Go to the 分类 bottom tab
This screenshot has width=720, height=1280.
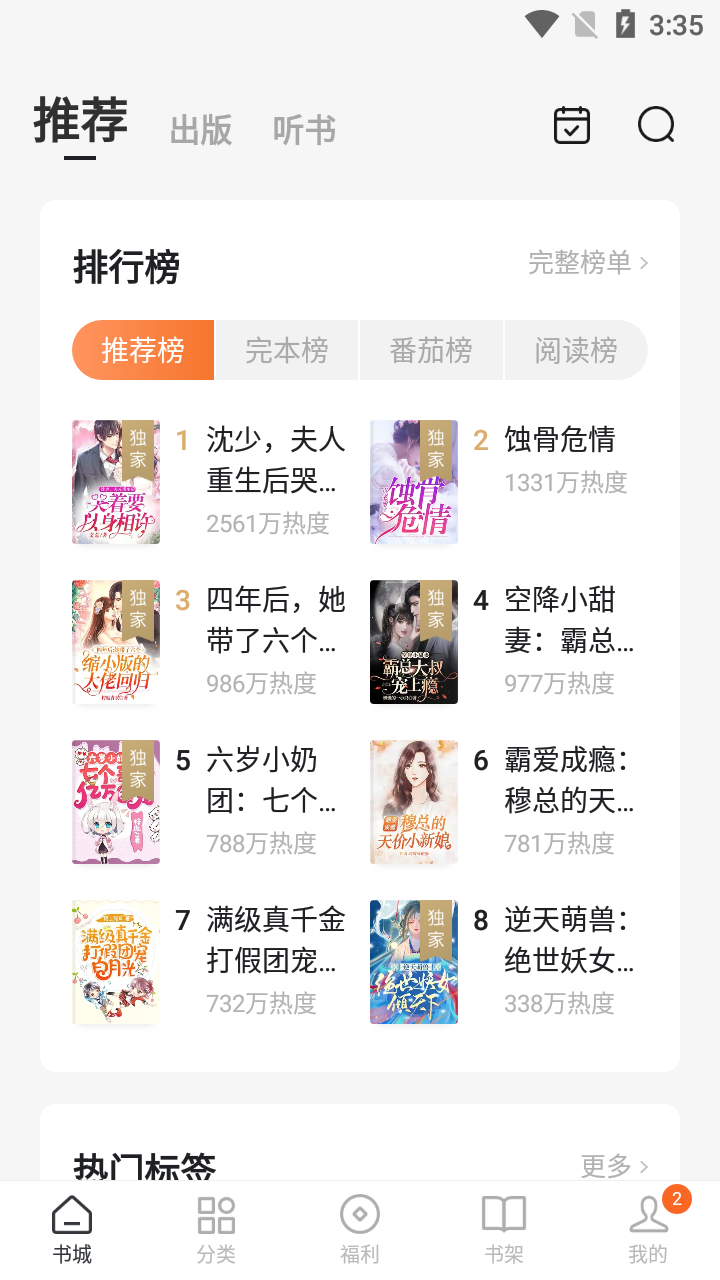tap(216, 1230)
